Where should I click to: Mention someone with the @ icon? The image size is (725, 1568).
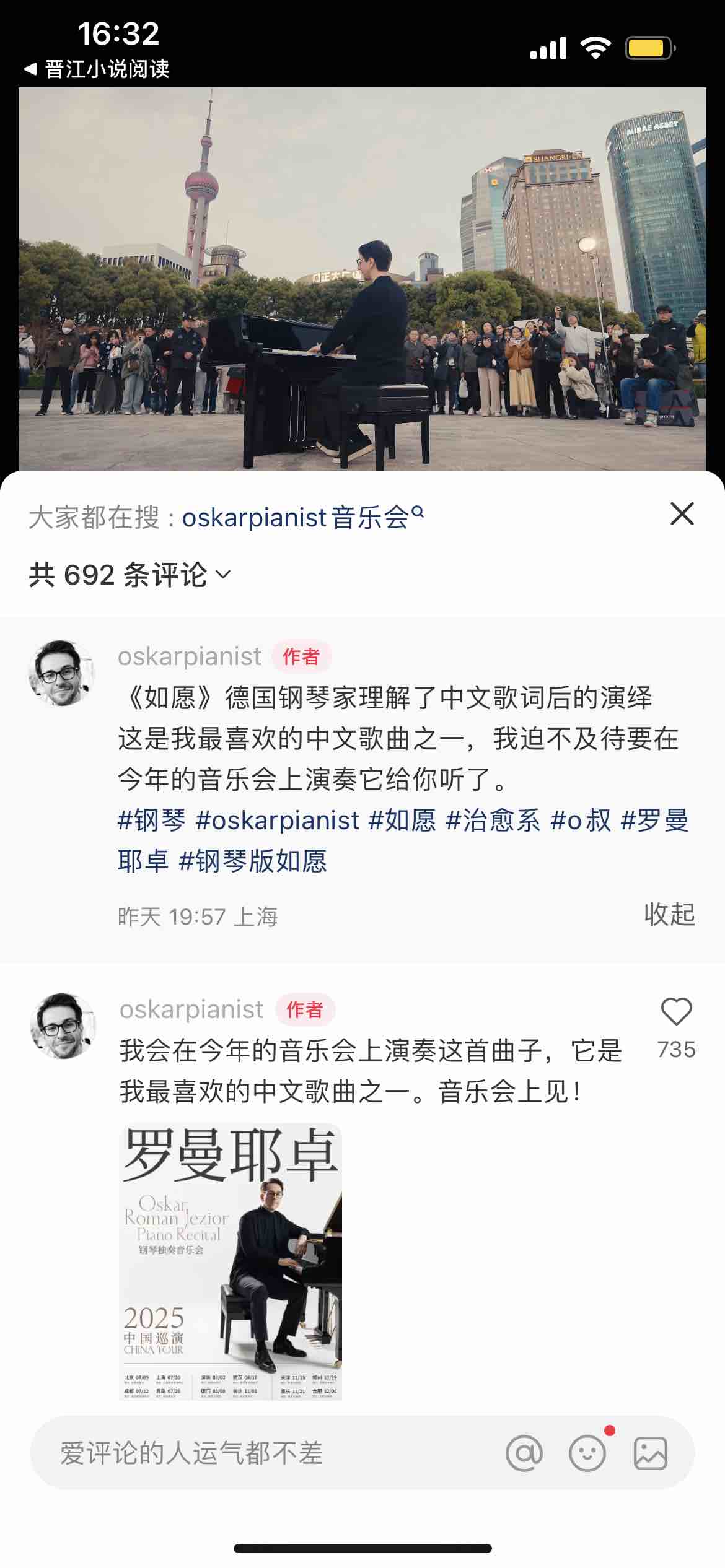524,1453
